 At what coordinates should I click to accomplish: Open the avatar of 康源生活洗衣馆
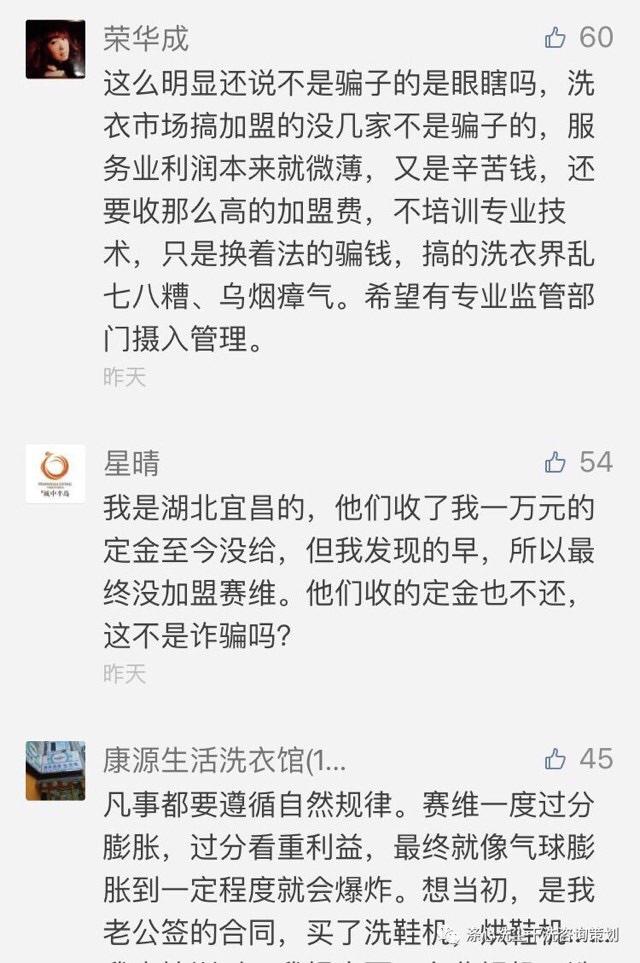click(55, 770)
